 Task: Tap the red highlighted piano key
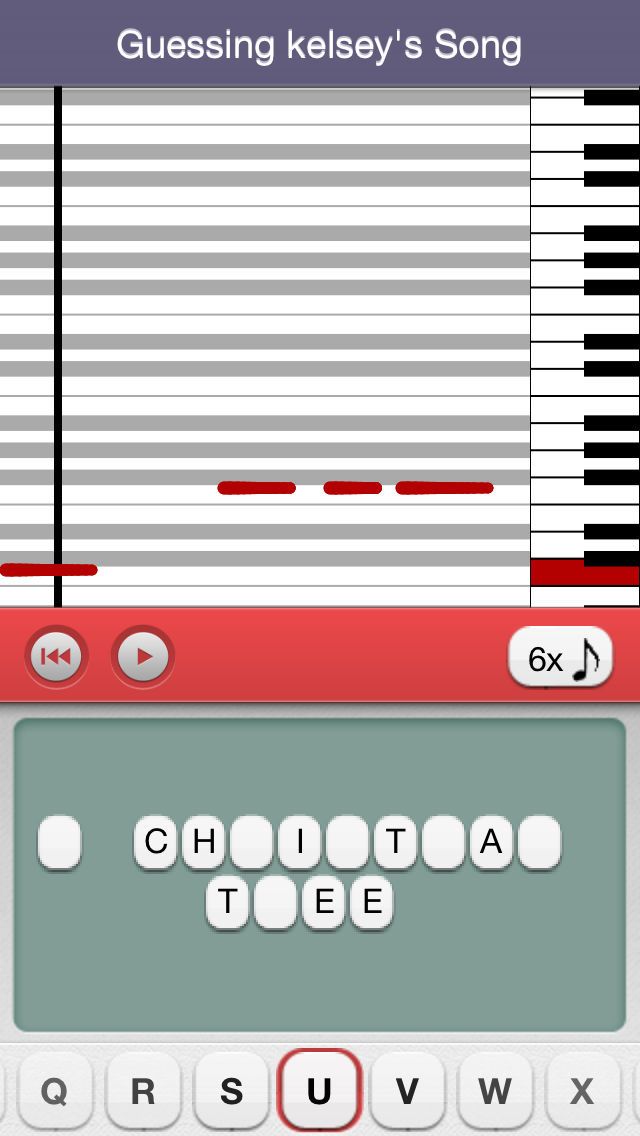[584, 572]
